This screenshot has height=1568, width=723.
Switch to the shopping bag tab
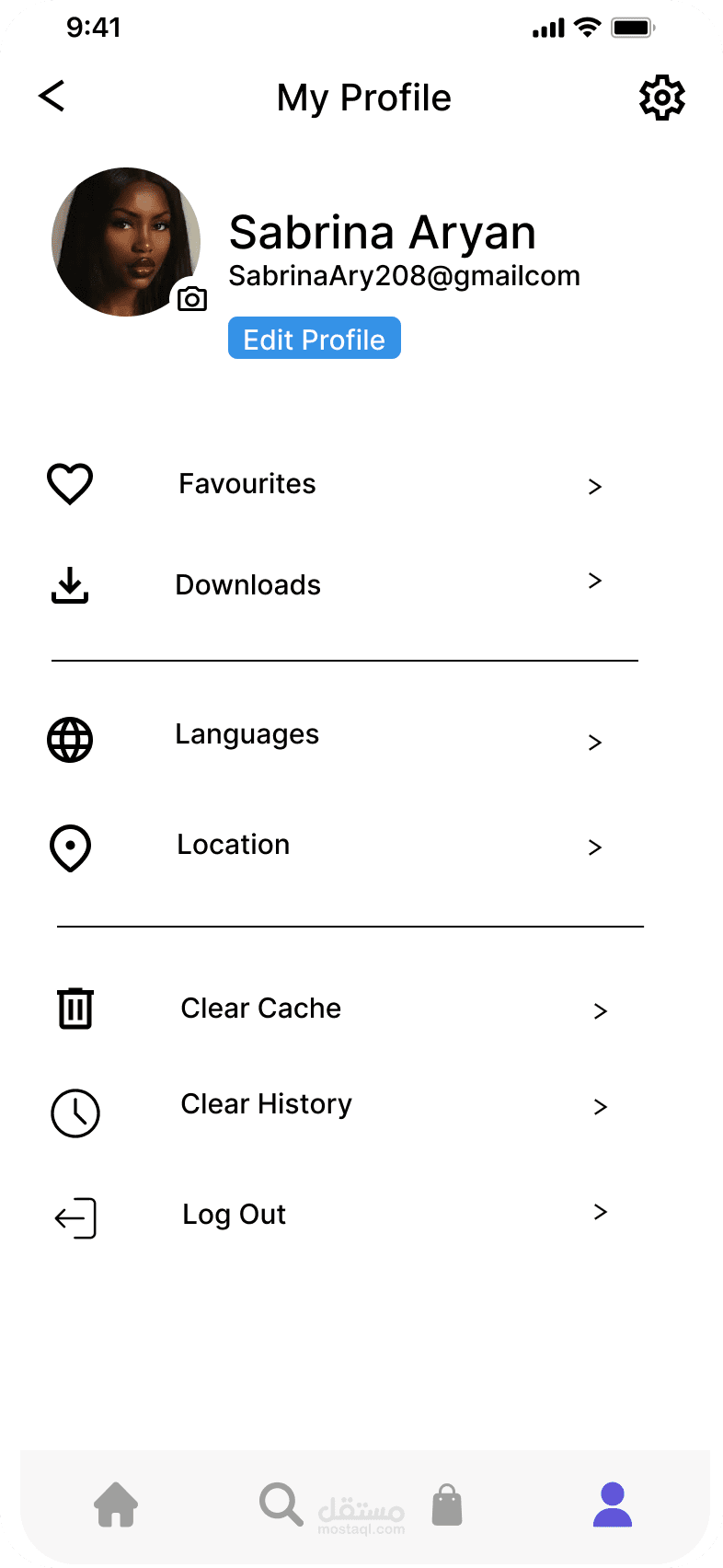[447, 1505]
